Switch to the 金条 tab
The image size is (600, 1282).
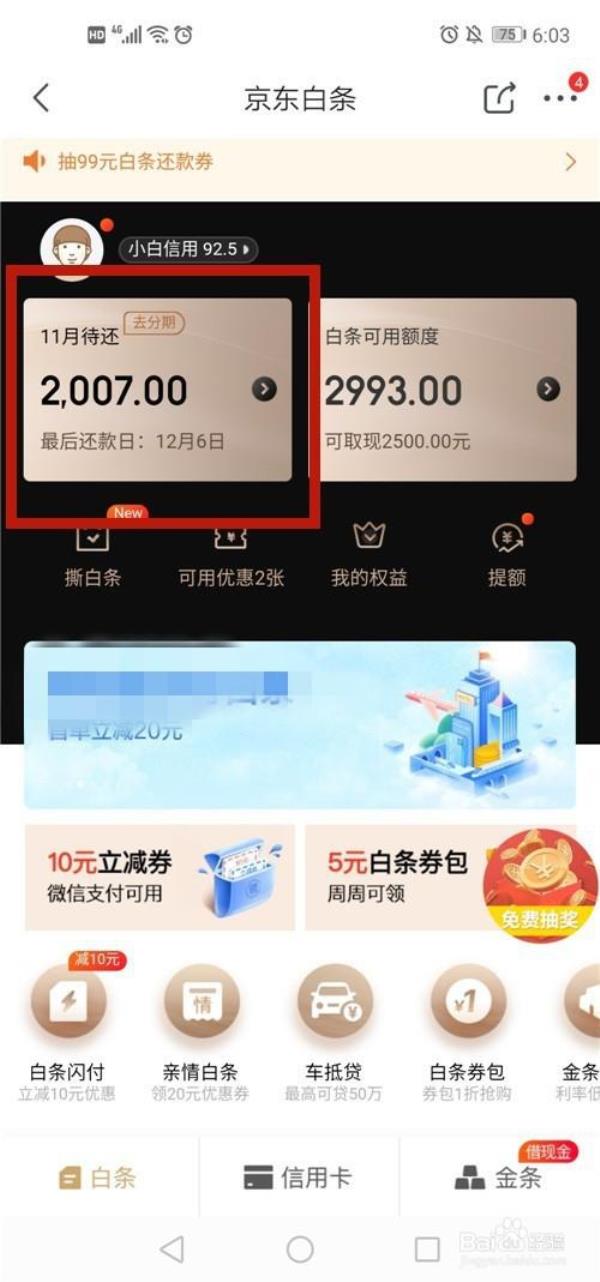pos(499,1177)
